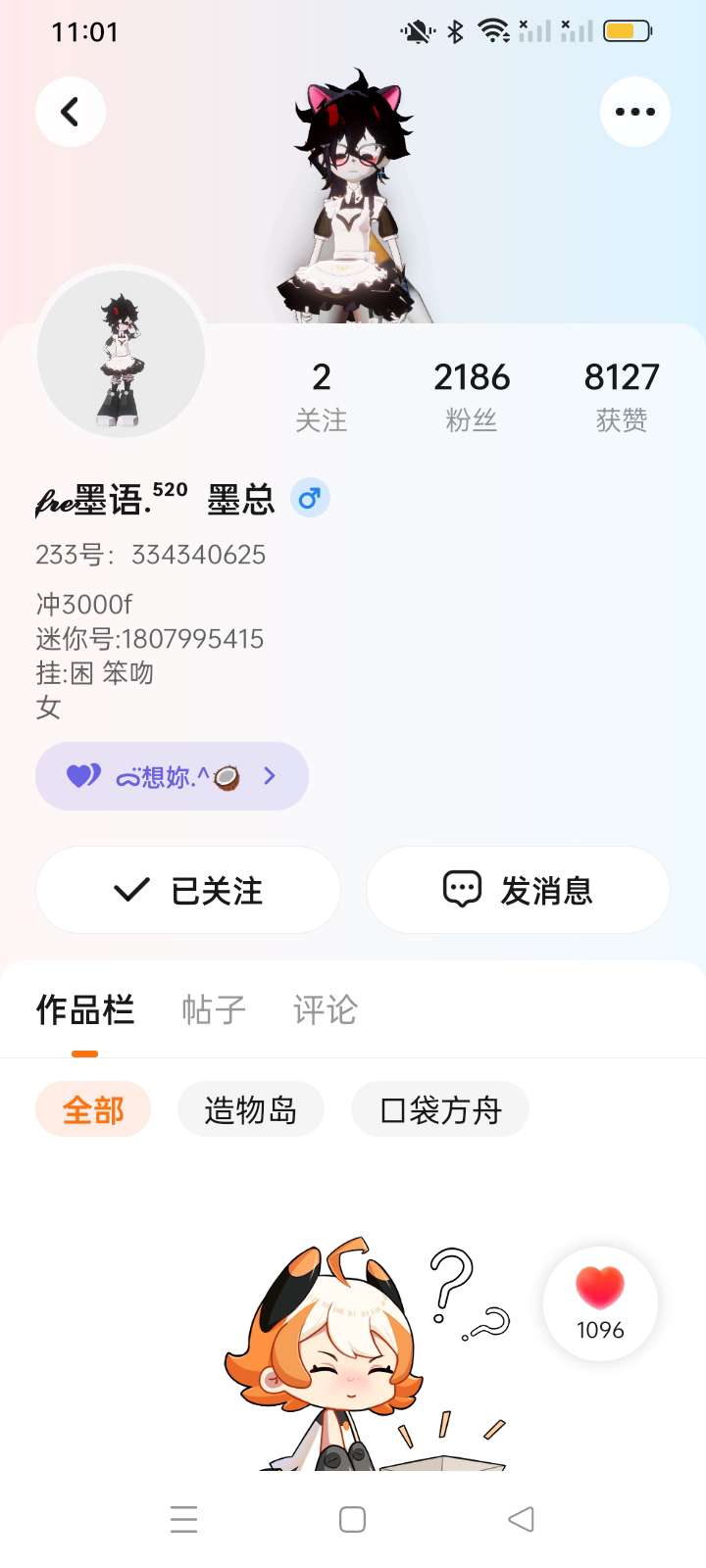Open the 想妳 couple chip
The height and width of the screenshot is (1568, 706).
point(172,776)
